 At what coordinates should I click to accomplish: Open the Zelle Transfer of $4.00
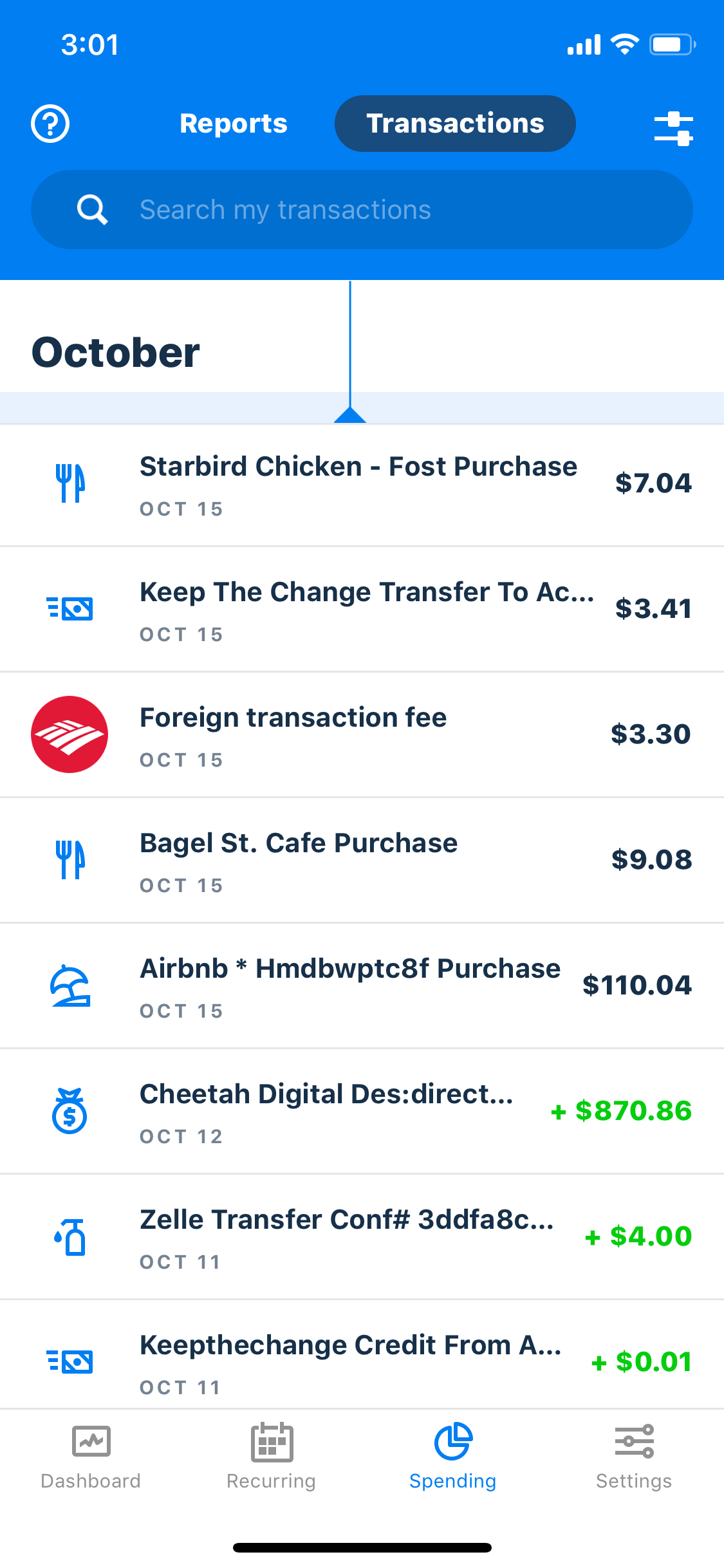[362, 1237]
